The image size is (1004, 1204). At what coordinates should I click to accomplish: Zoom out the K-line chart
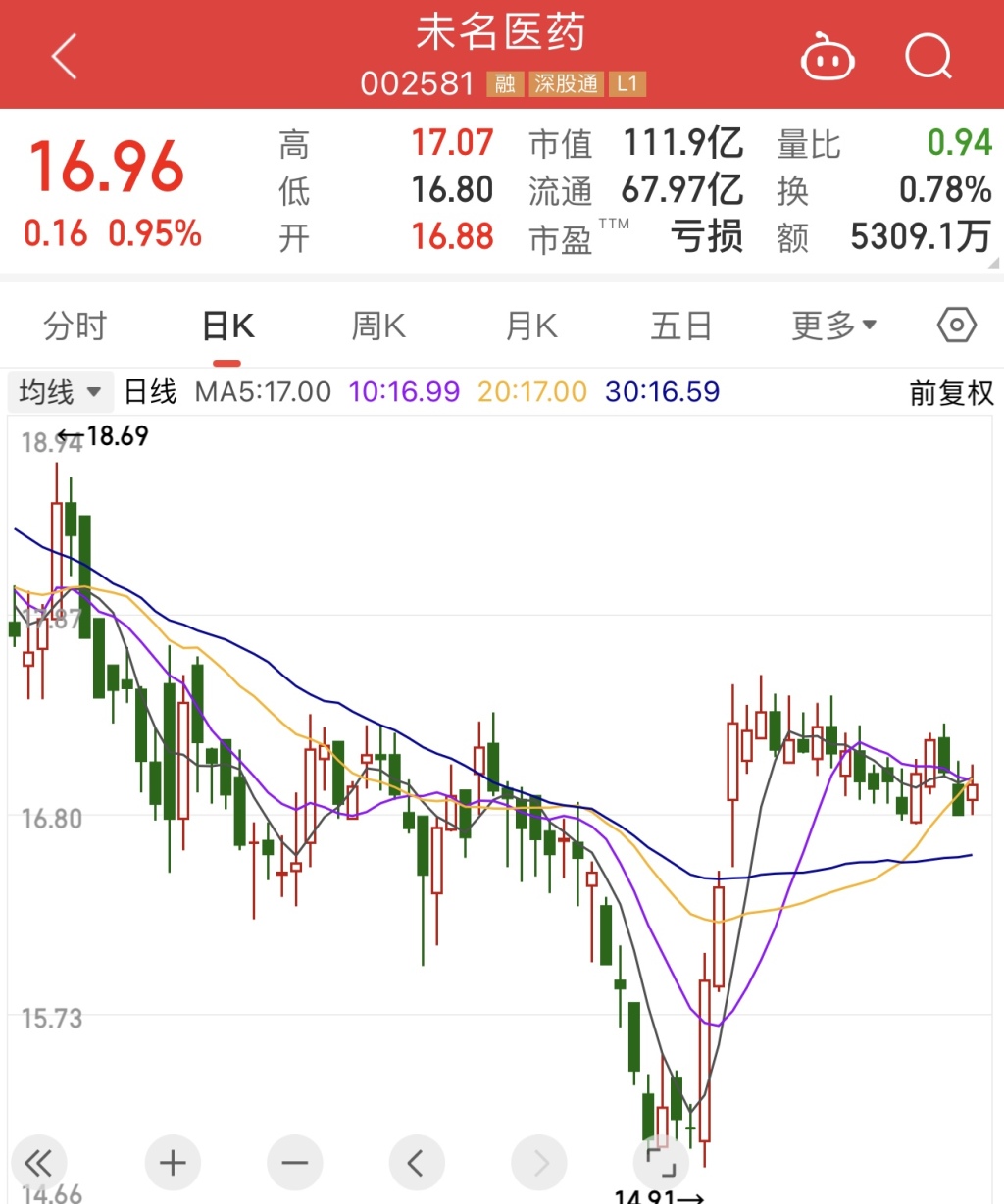coord(295,1164)
